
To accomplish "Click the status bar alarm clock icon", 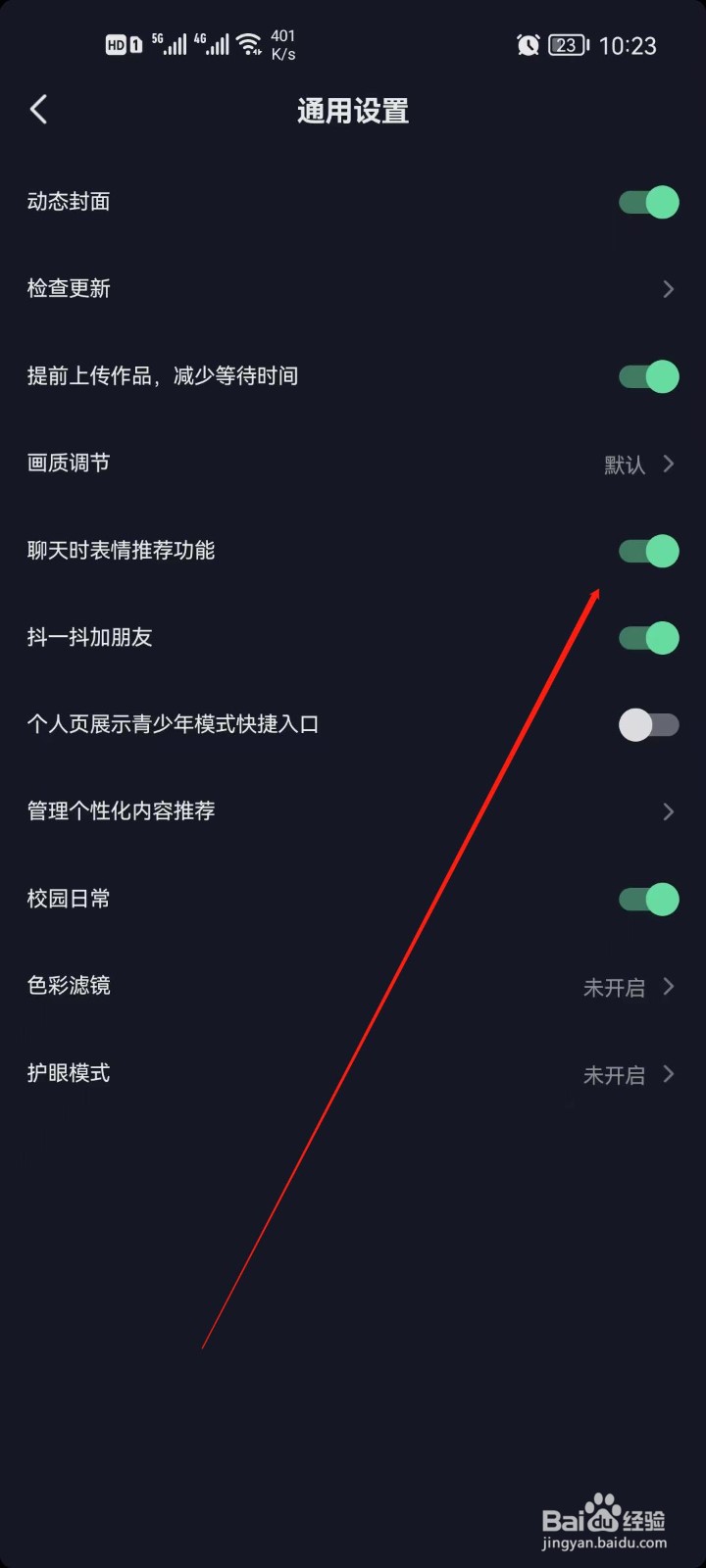I will (x=528, y=45).
